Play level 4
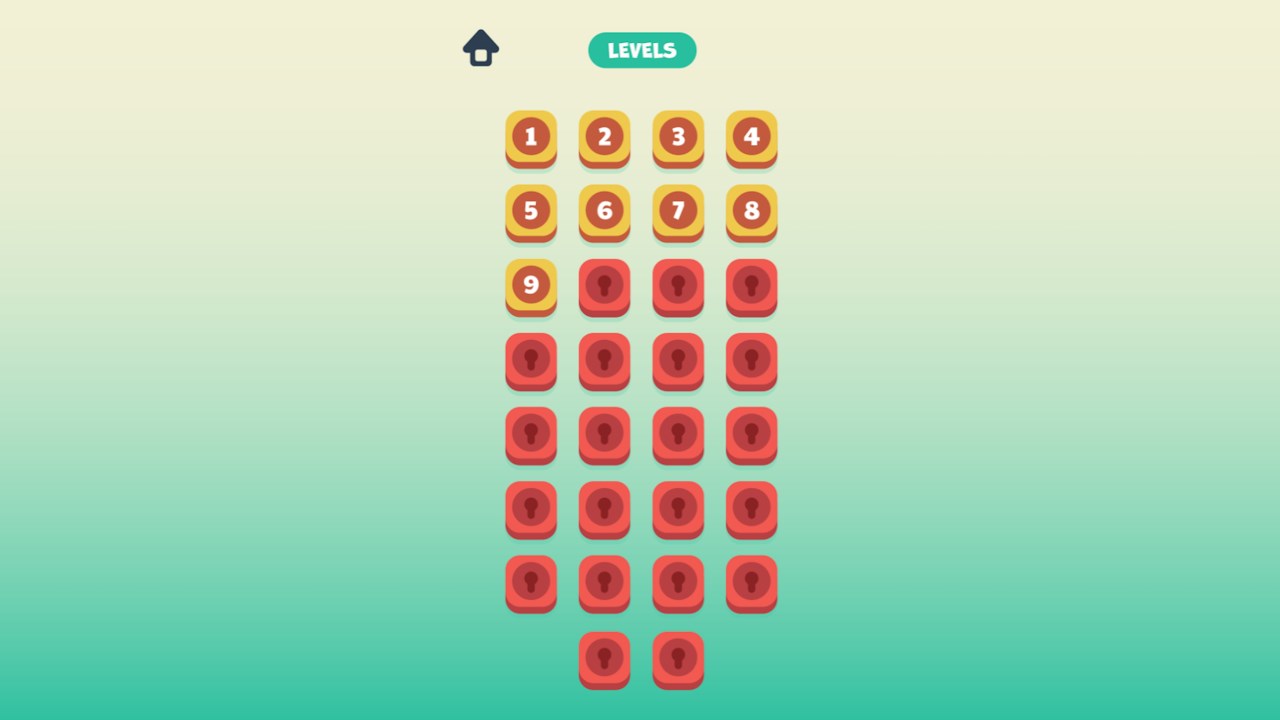The height and width of the screenshot is (720, 1280). point(751,137)
